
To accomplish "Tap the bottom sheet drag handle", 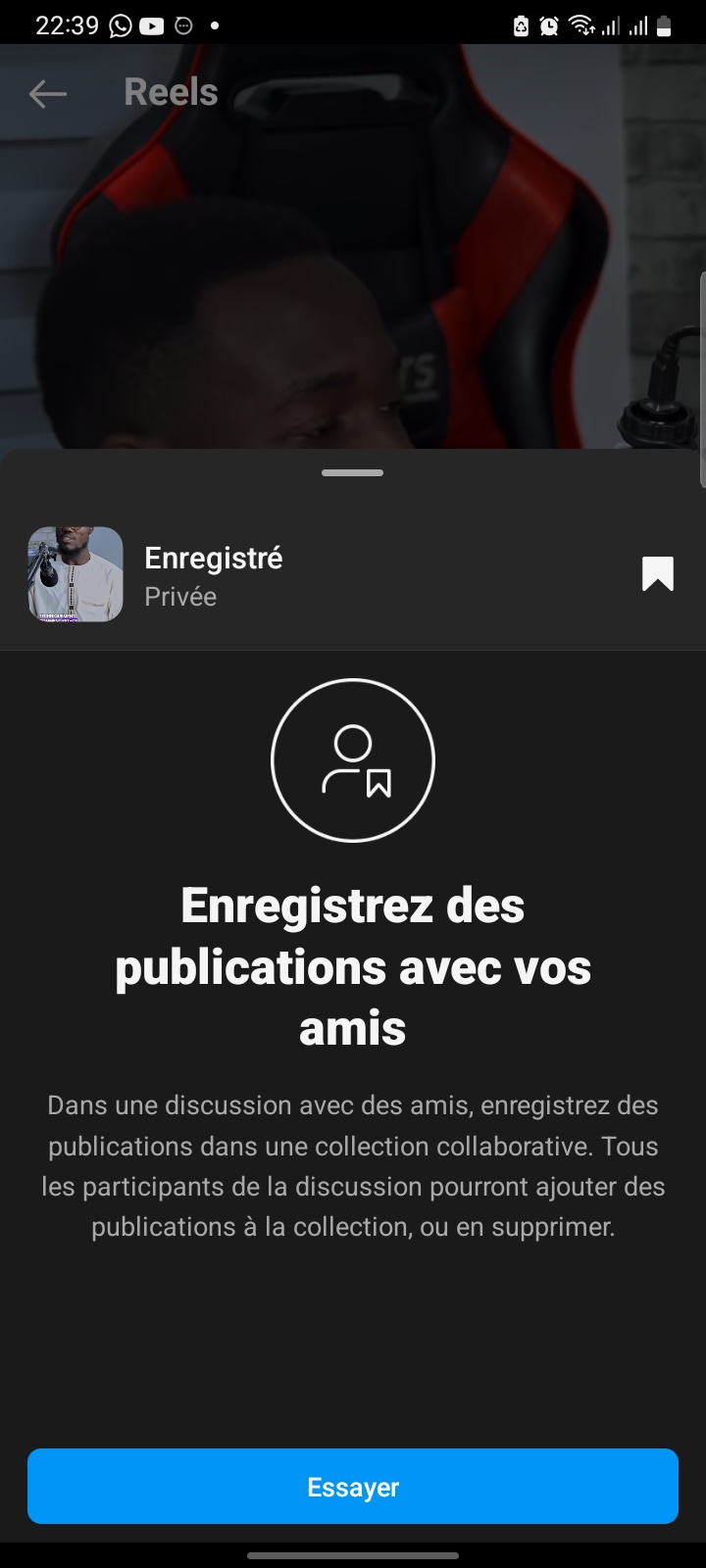I will coord(352,472).
